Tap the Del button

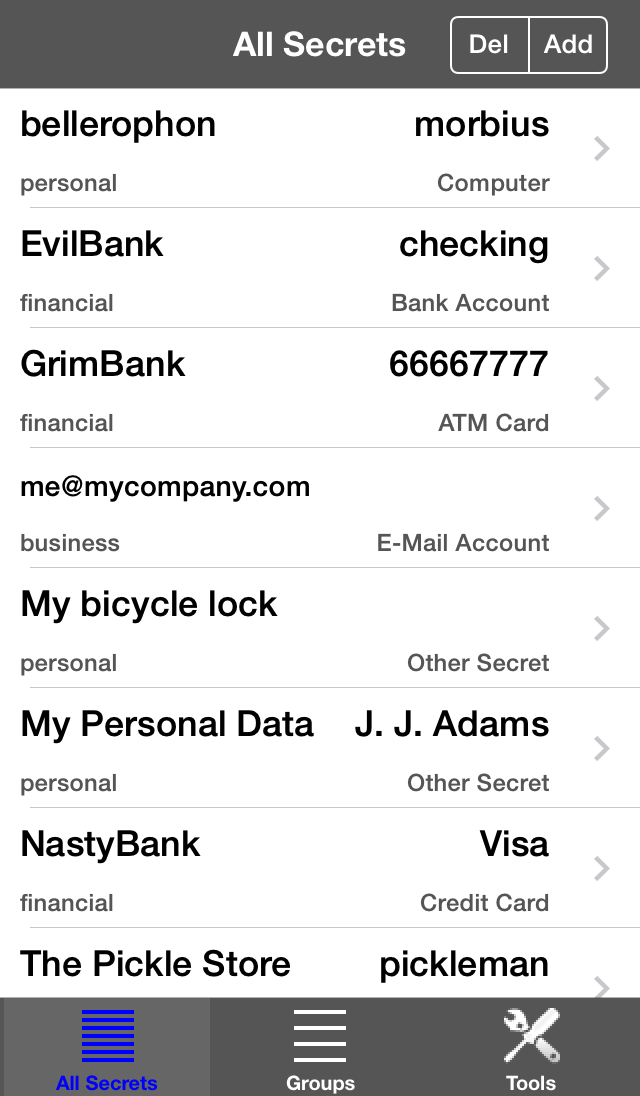pos(489,45)
